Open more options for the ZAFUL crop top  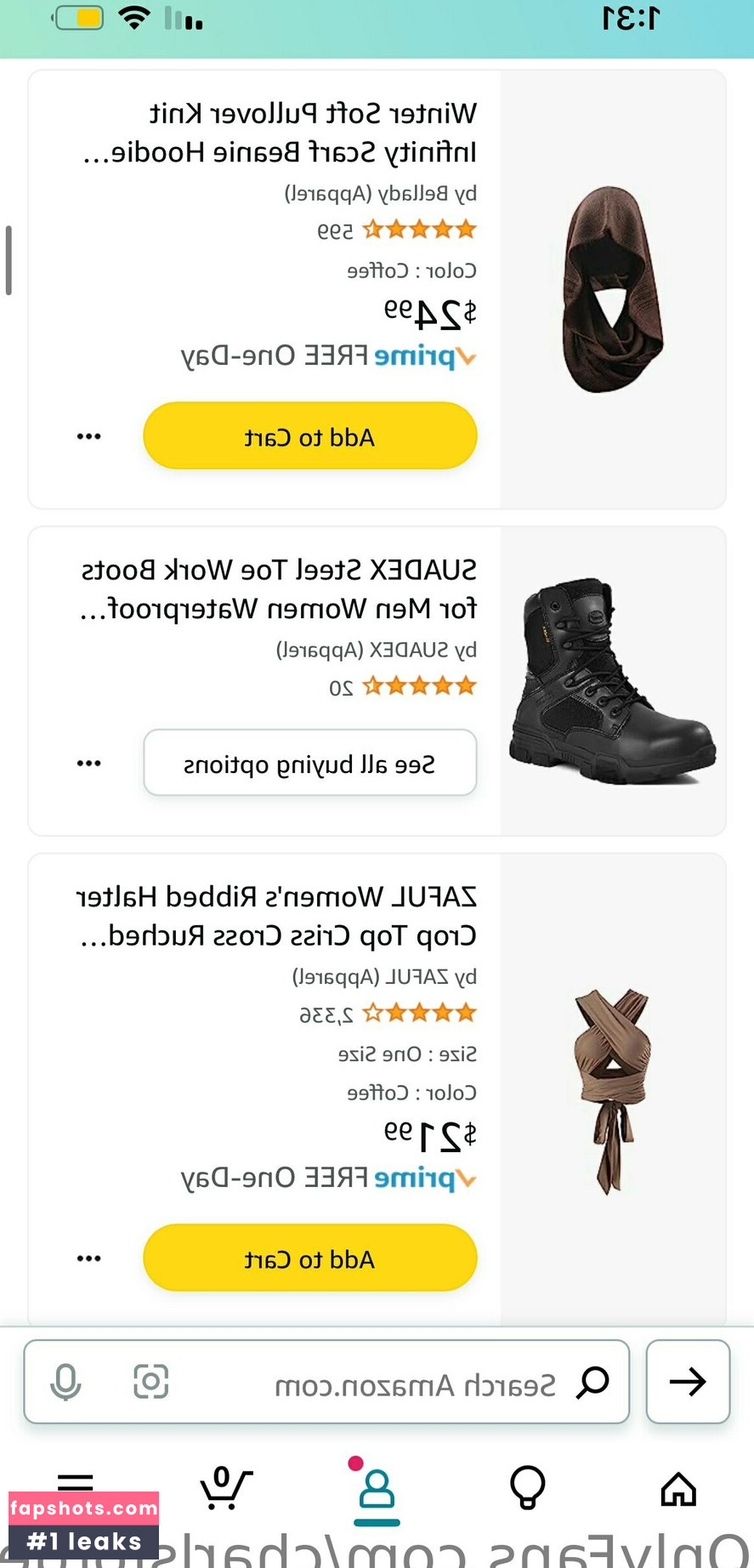coord(88,1258)
